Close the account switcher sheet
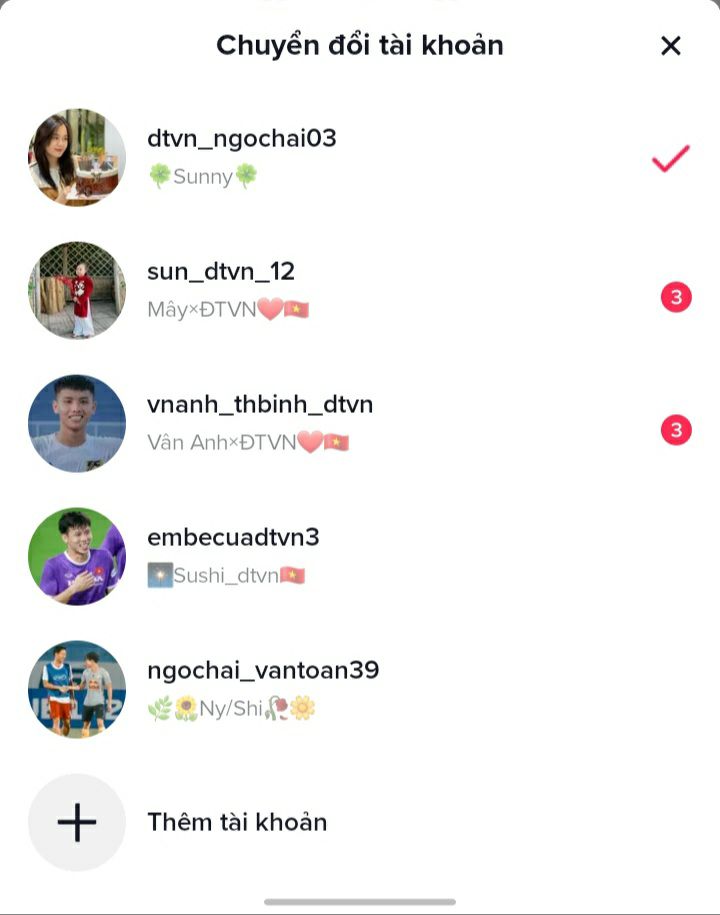 point(671,46)
